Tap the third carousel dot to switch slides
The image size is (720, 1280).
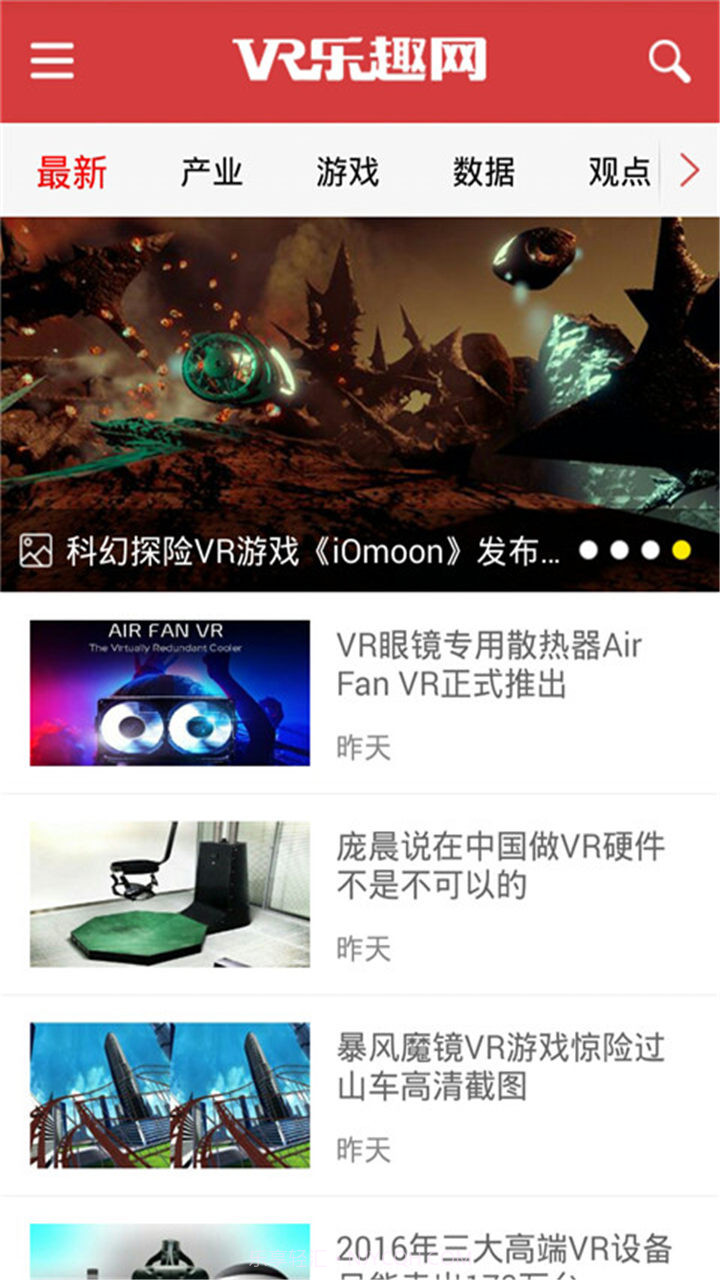(652, 549)
